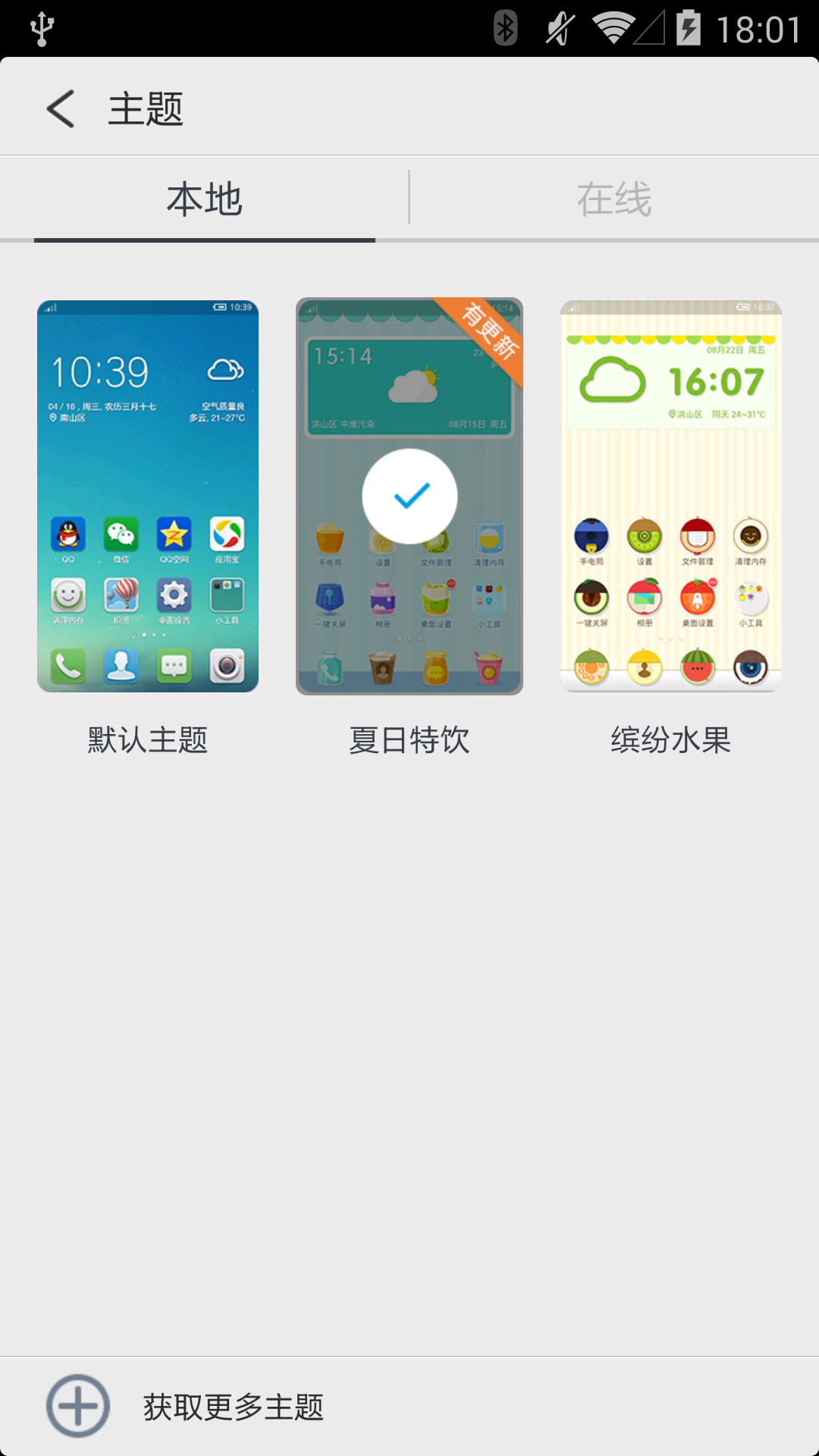Select the 本地 tab
Screen dimensions: 819x1456
coord(205,199)
